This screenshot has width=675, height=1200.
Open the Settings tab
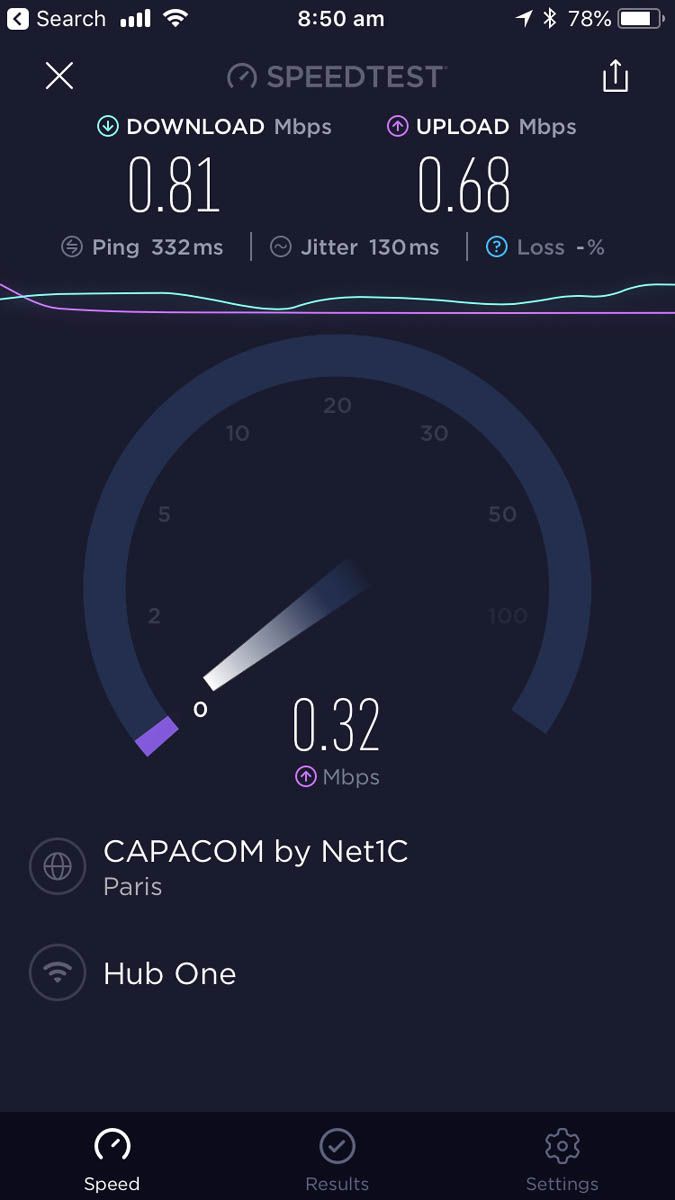(562, 1160)
